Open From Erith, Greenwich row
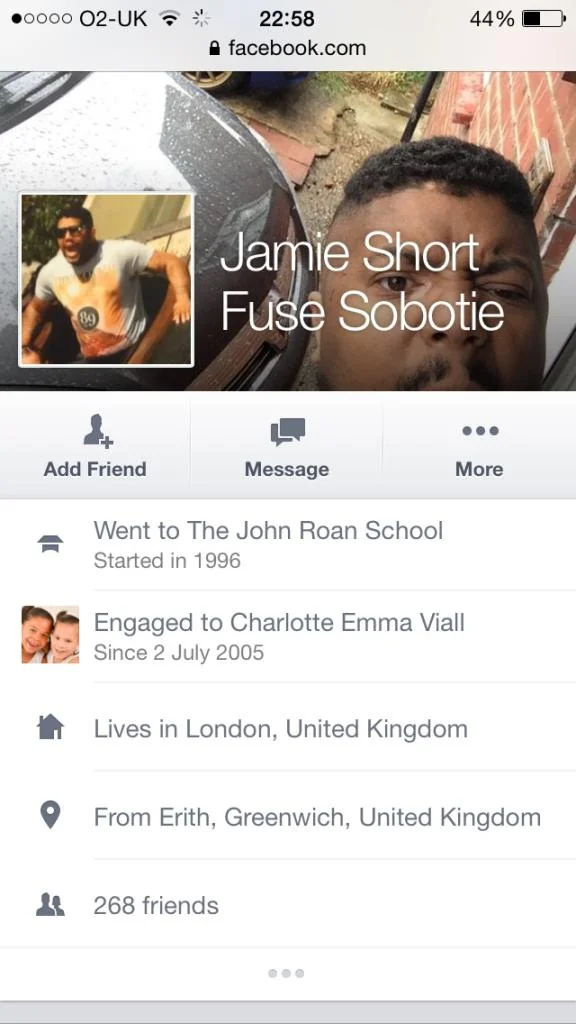Image resolution: width=576 pixels, height=1024 pixels. (x=288, y=816)
